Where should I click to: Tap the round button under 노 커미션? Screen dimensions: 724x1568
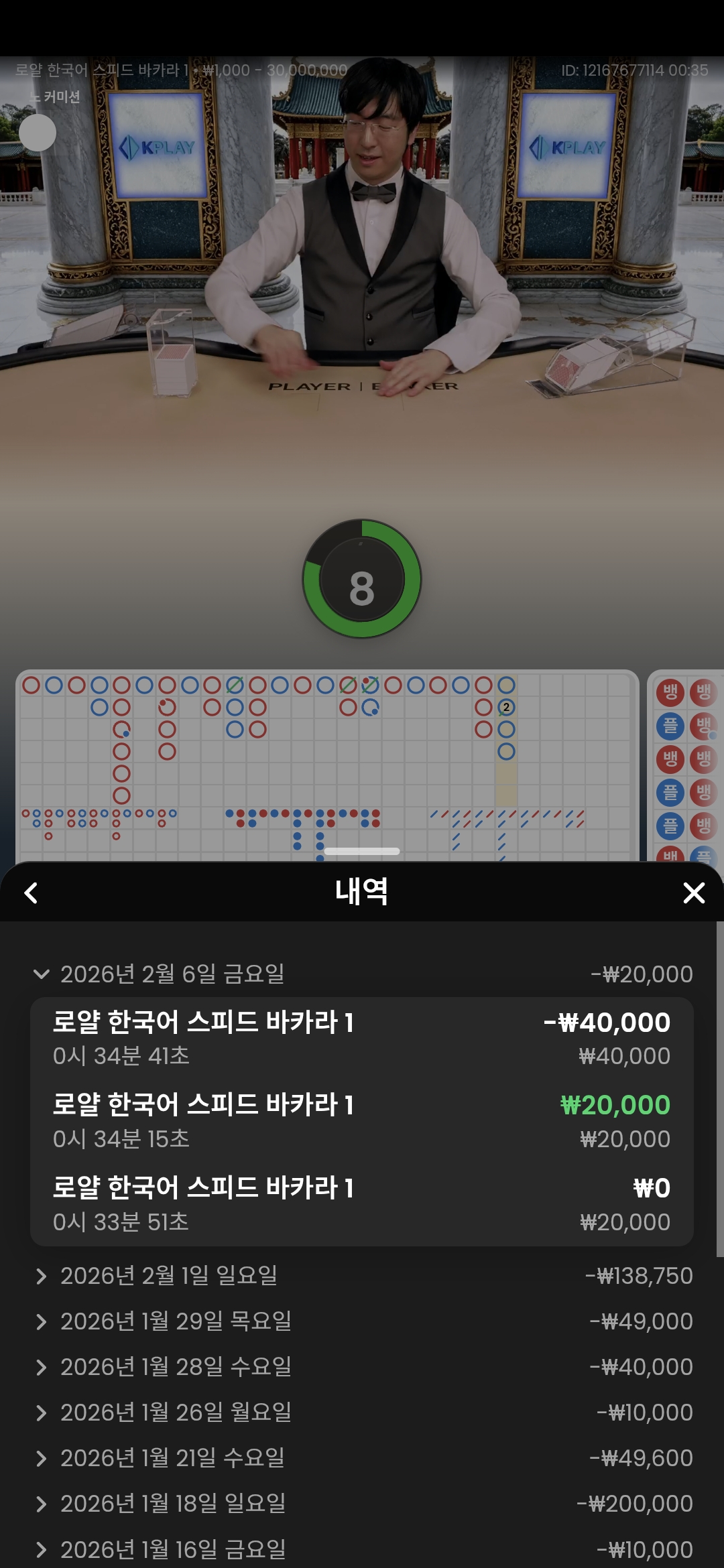pos(38,133)
